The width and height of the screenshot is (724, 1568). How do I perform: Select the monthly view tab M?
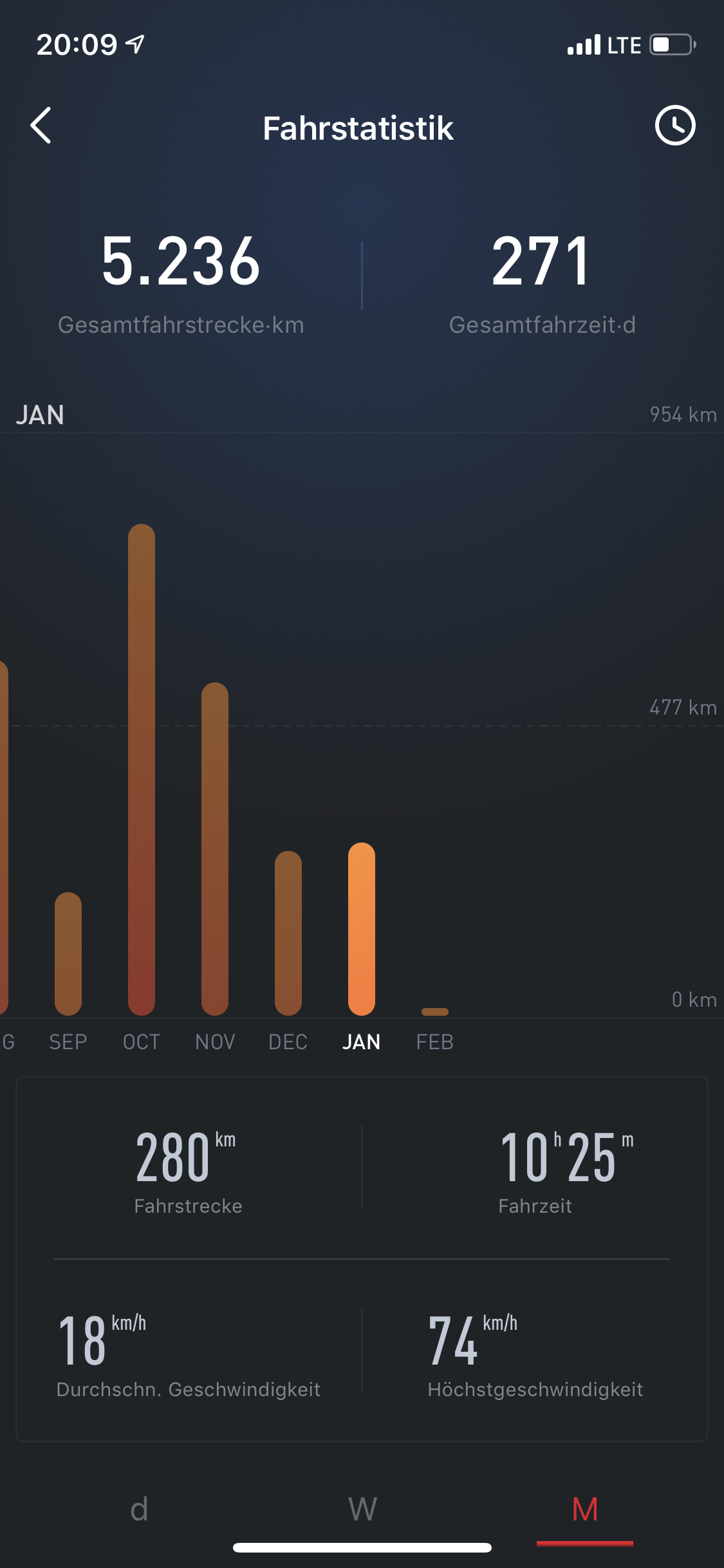point(584,1509)
